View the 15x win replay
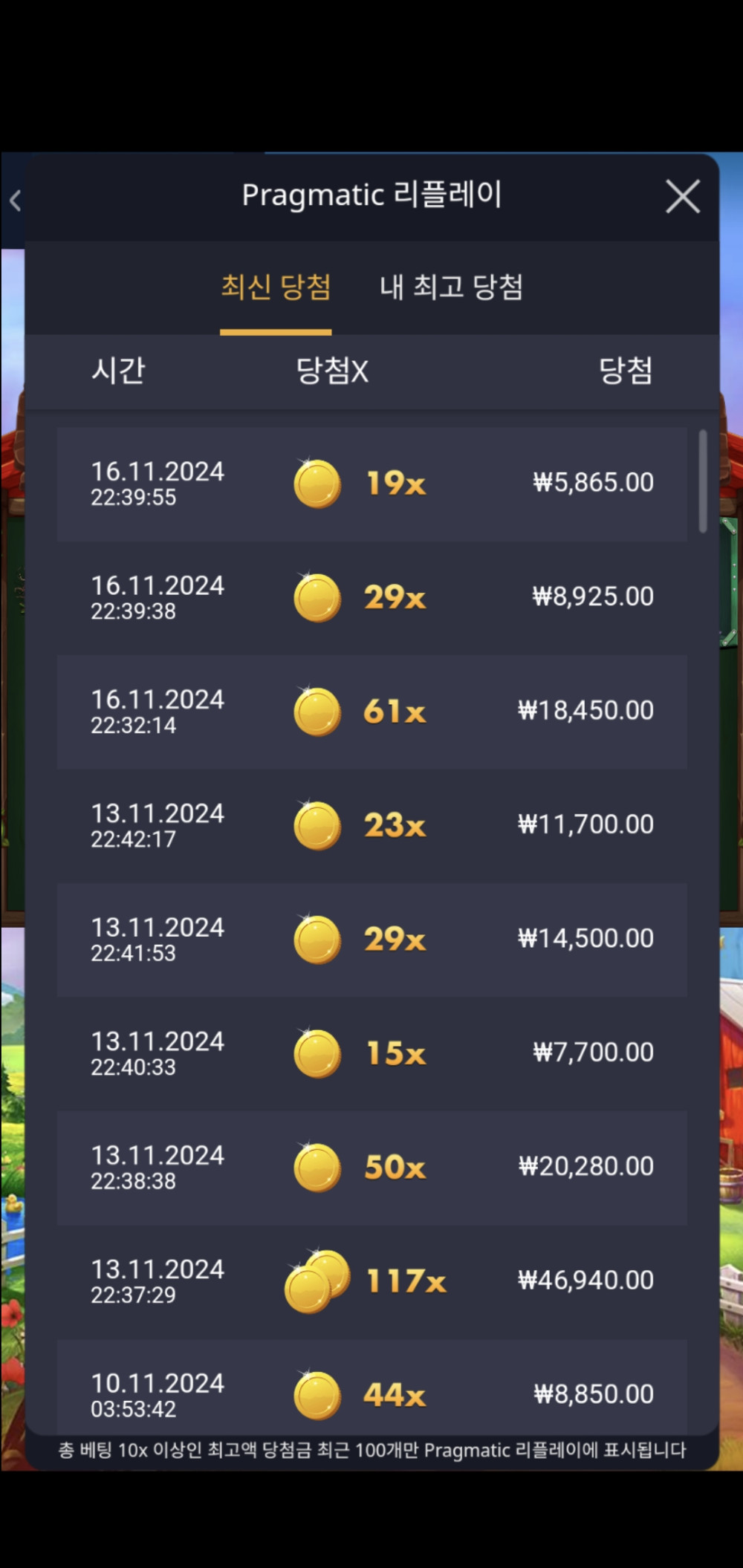 [371, 1053]
